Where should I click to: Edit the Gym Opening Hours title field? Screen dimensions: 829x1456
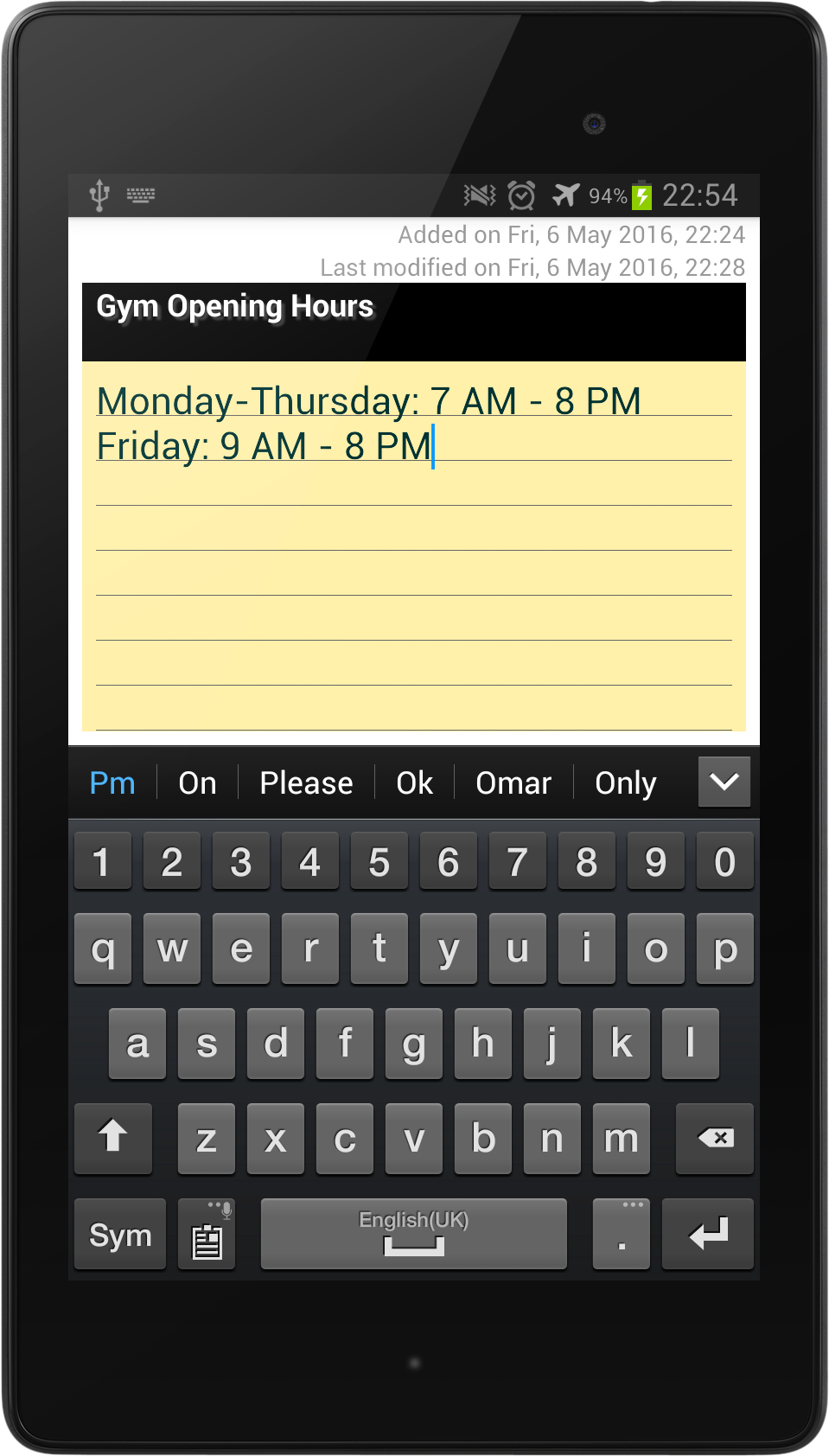click(x=413, y=322)
